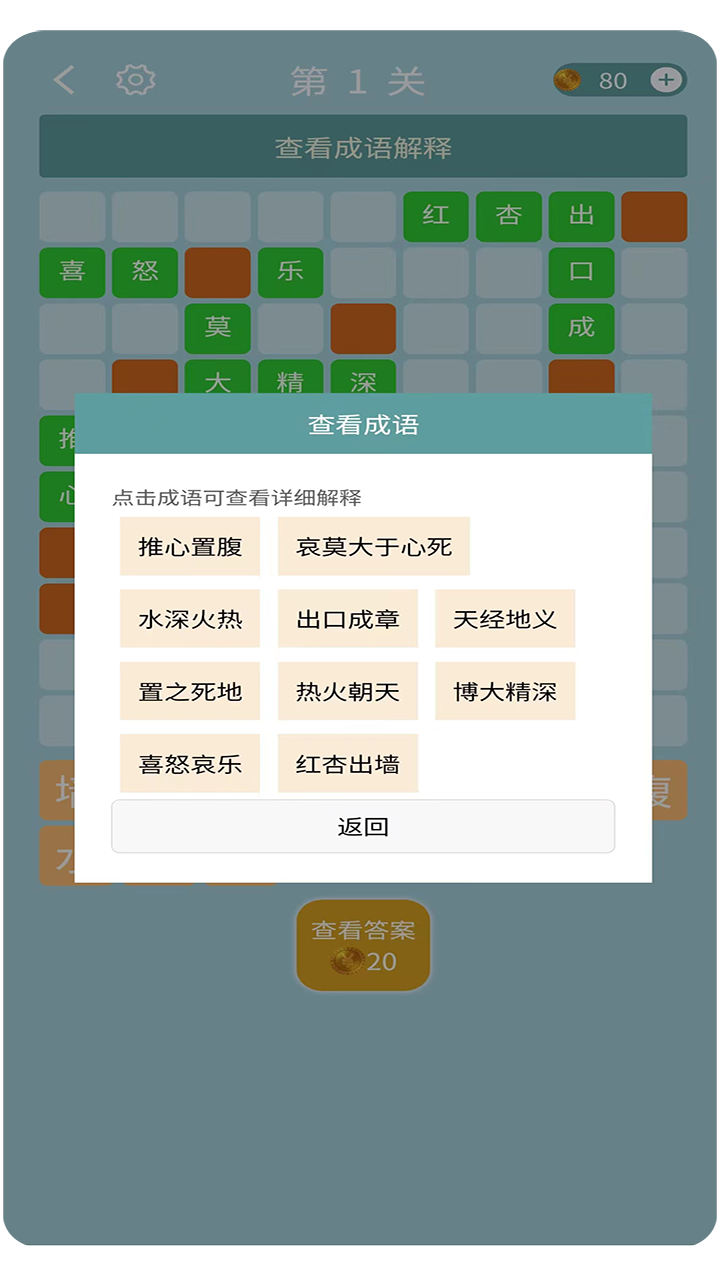The height and width of the screenshot is (1280, 720).
Task: Open the 博大精深 idiom explanation
Action: coord(505,691)
